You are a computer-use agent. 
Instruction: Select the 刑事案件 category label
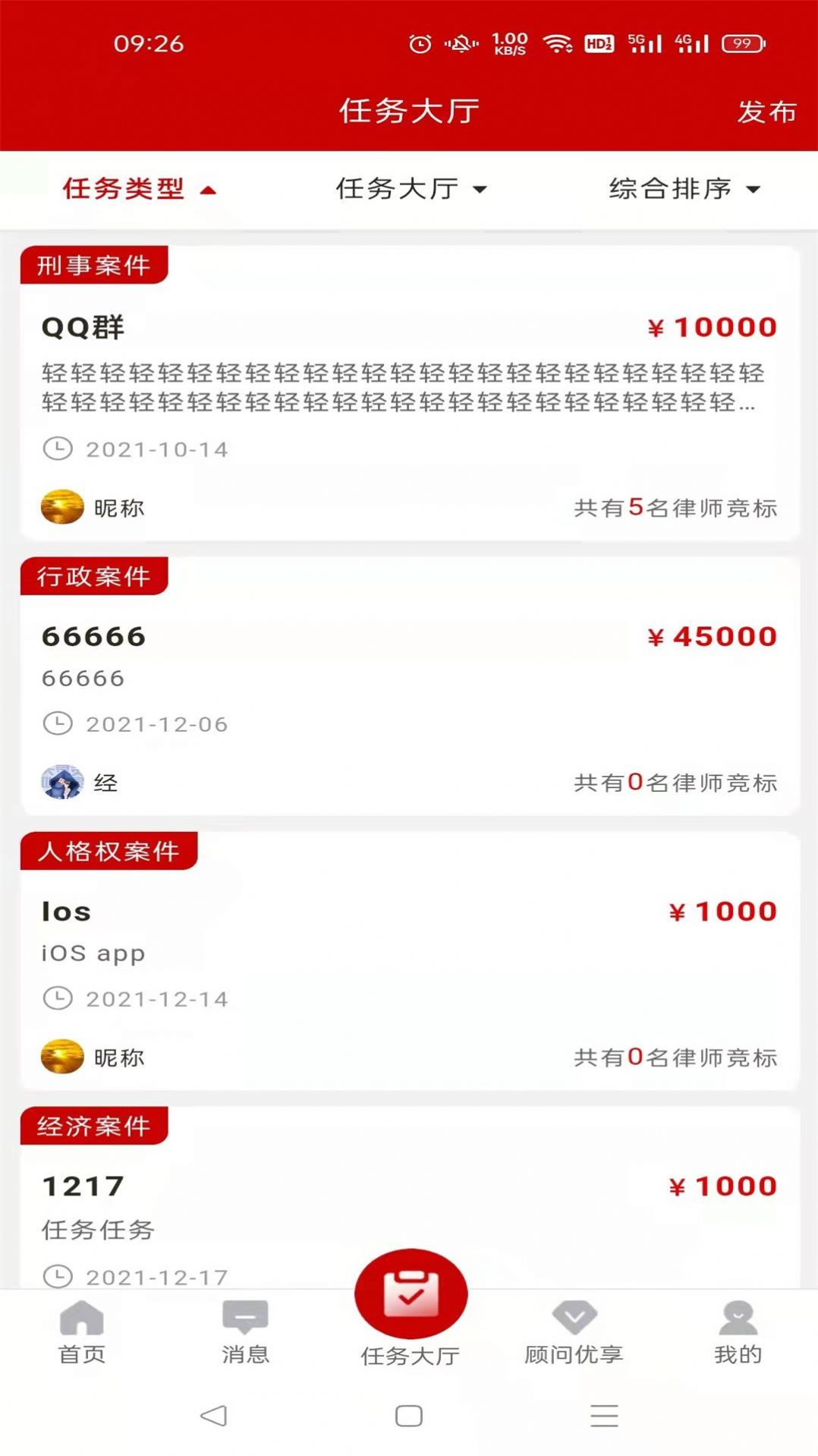coord(92,265)
